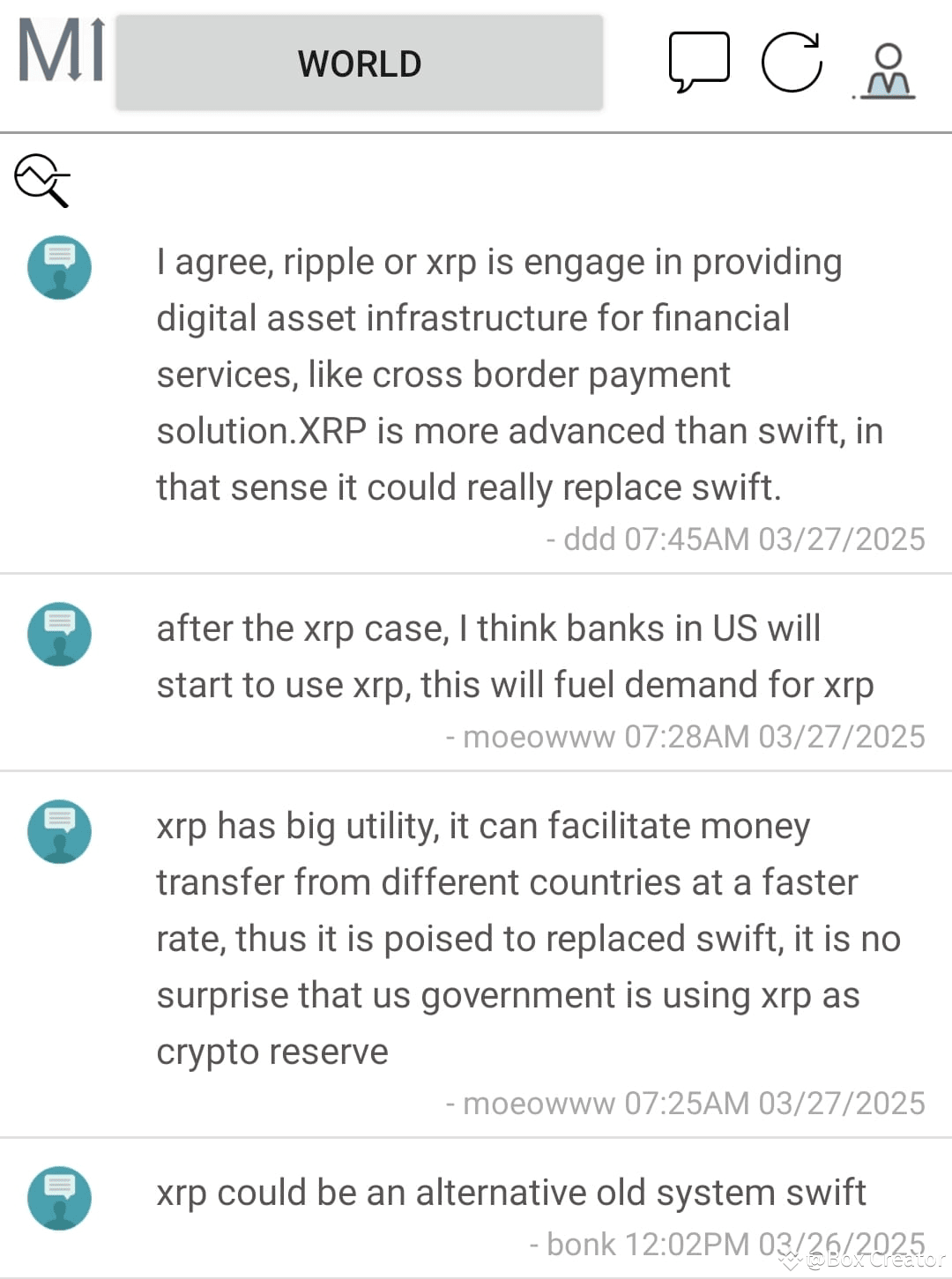This screenshot has width=952, height=1279.
Task: Refresh the chat feed
Action: coord(792,60)
